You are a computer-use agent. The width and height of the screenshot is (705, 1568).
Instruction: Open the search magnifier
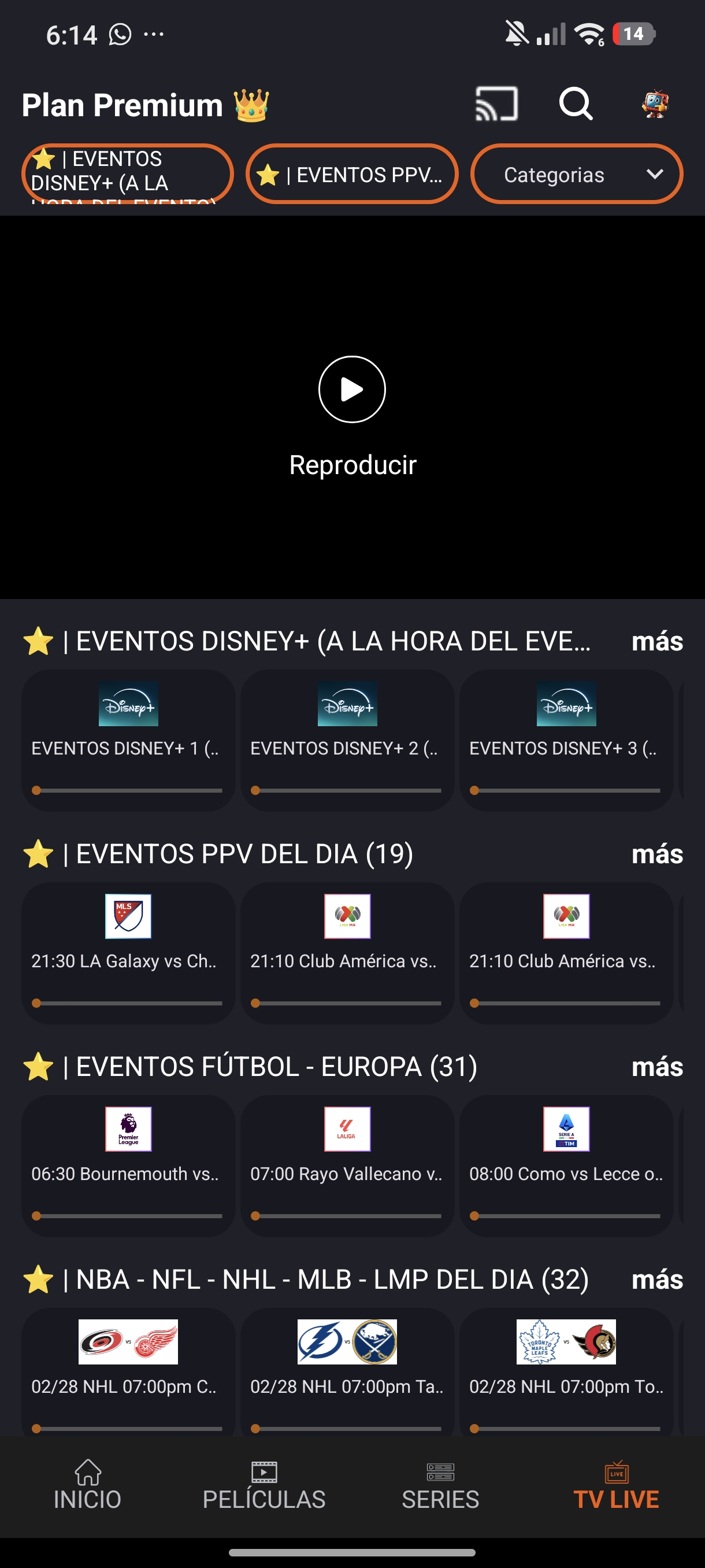point(576,104)
